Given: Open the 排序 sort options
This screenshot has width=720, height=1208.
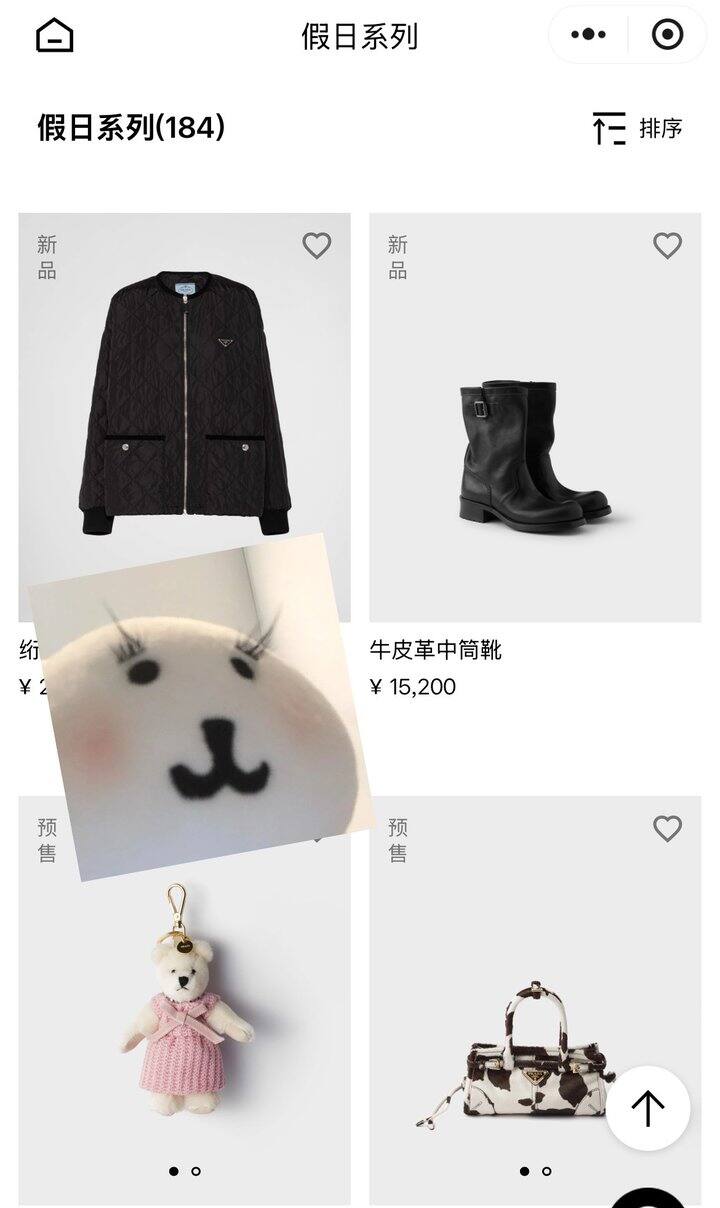Looking at the screenshot, I should point(637,129).
